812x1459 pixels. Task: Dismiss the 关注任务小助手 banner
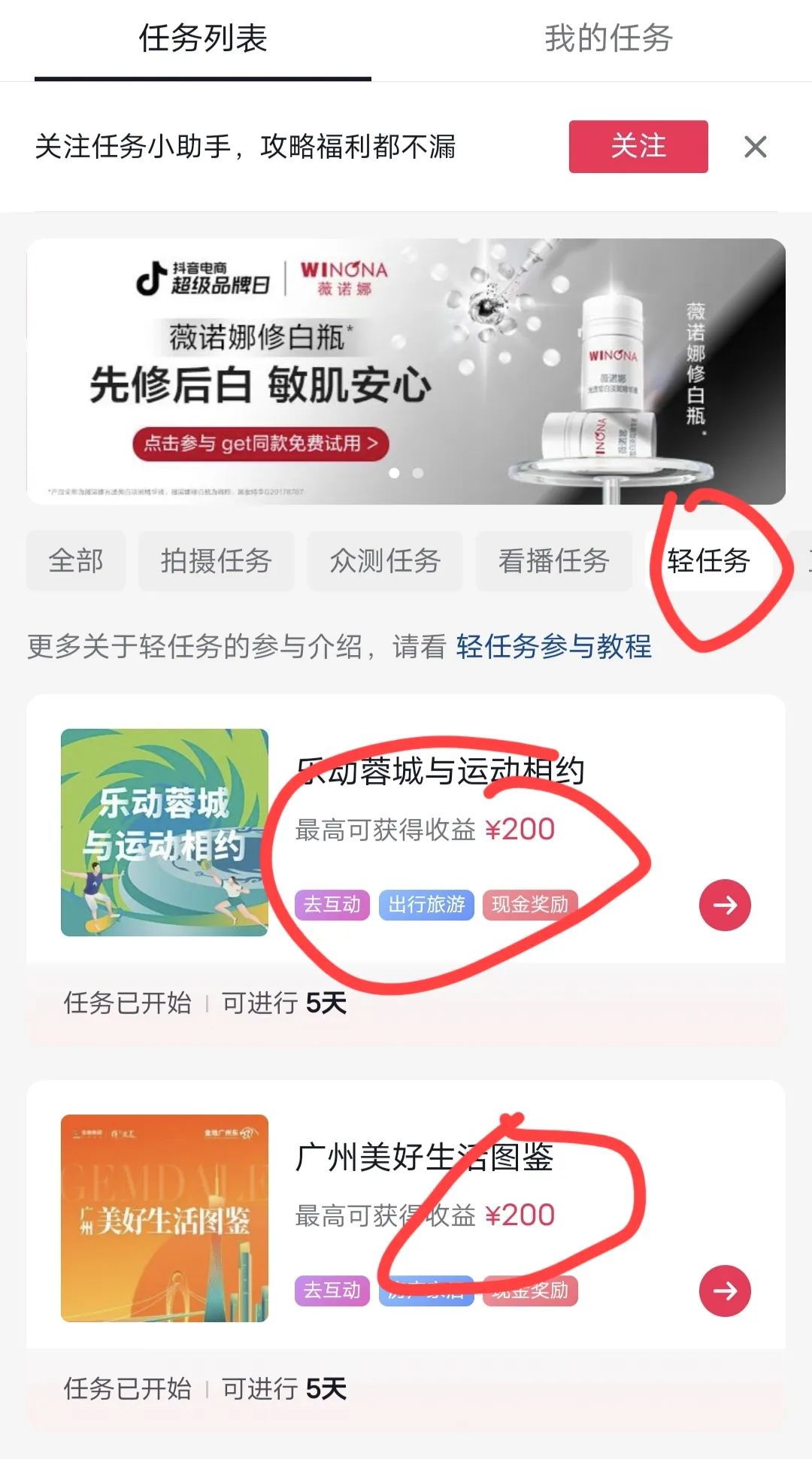755,147
